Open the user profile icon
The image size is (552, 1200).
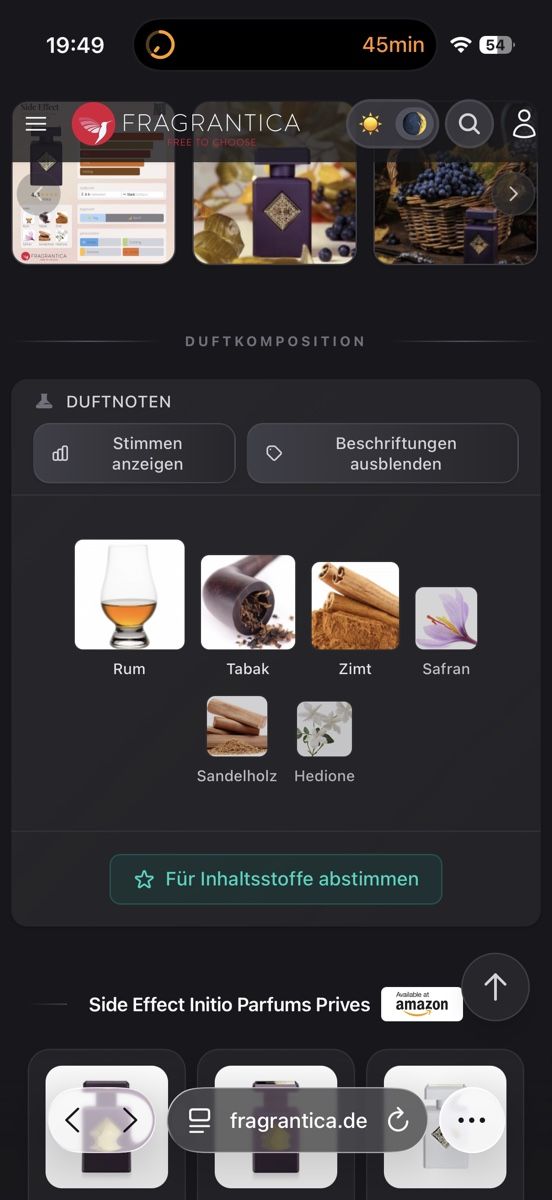(x=524, y=124)
